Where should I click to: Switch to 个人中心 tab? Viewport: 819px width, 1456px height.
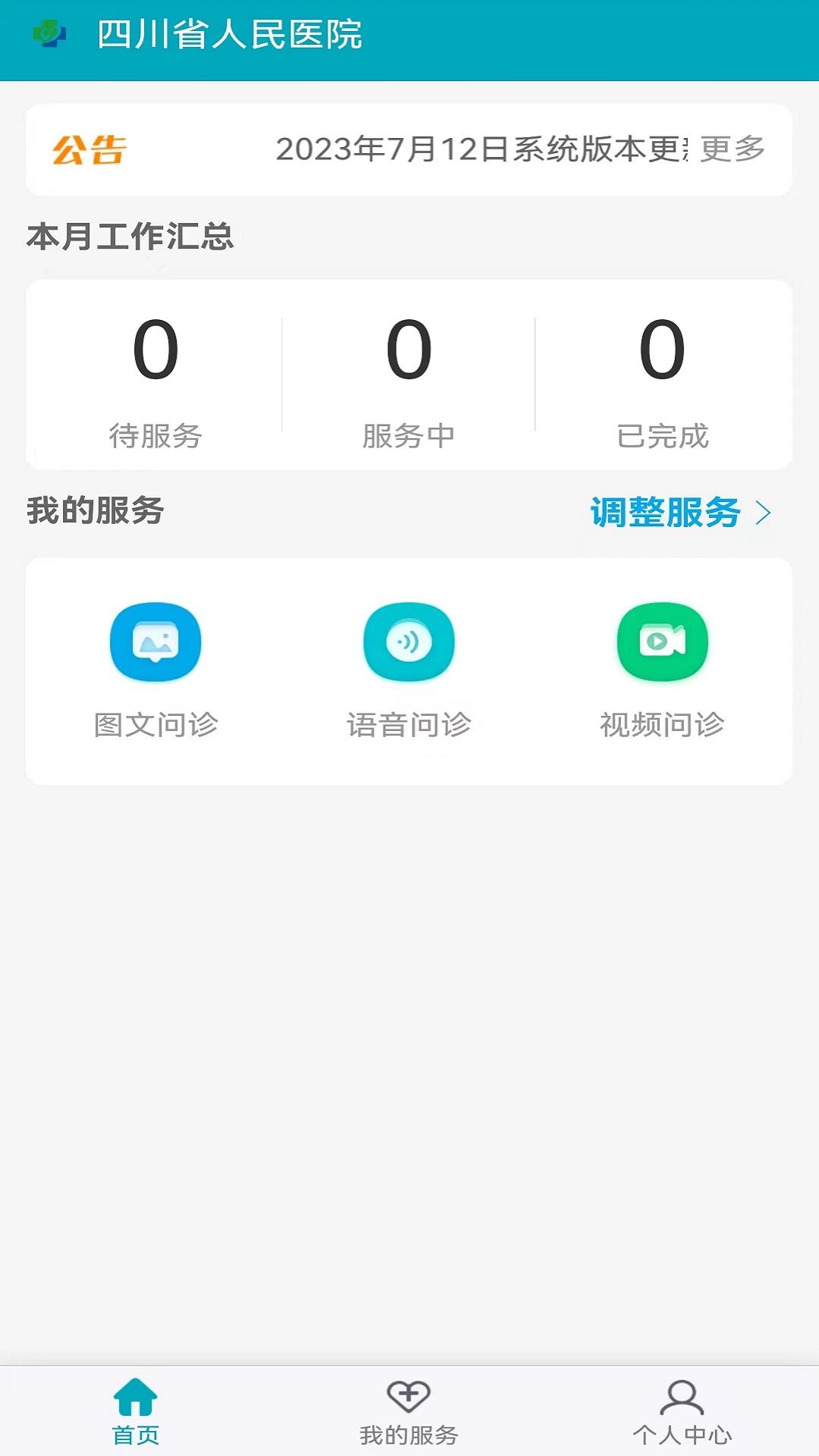tap(682, 1412)
